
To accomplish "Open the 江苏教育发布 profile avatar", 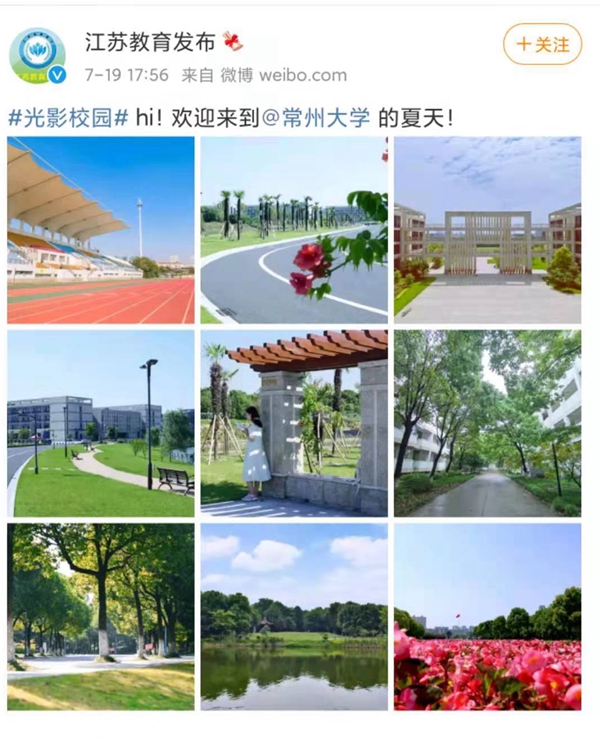I will pyautogui.click(x=37, y=55).
